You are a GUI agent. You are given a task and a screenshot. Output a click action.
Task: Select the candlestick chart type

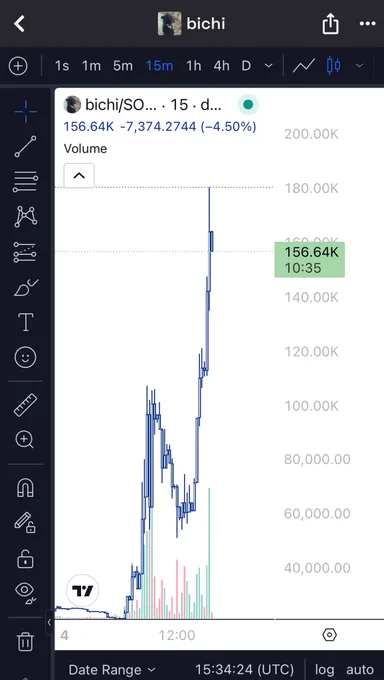pos(333,66)
